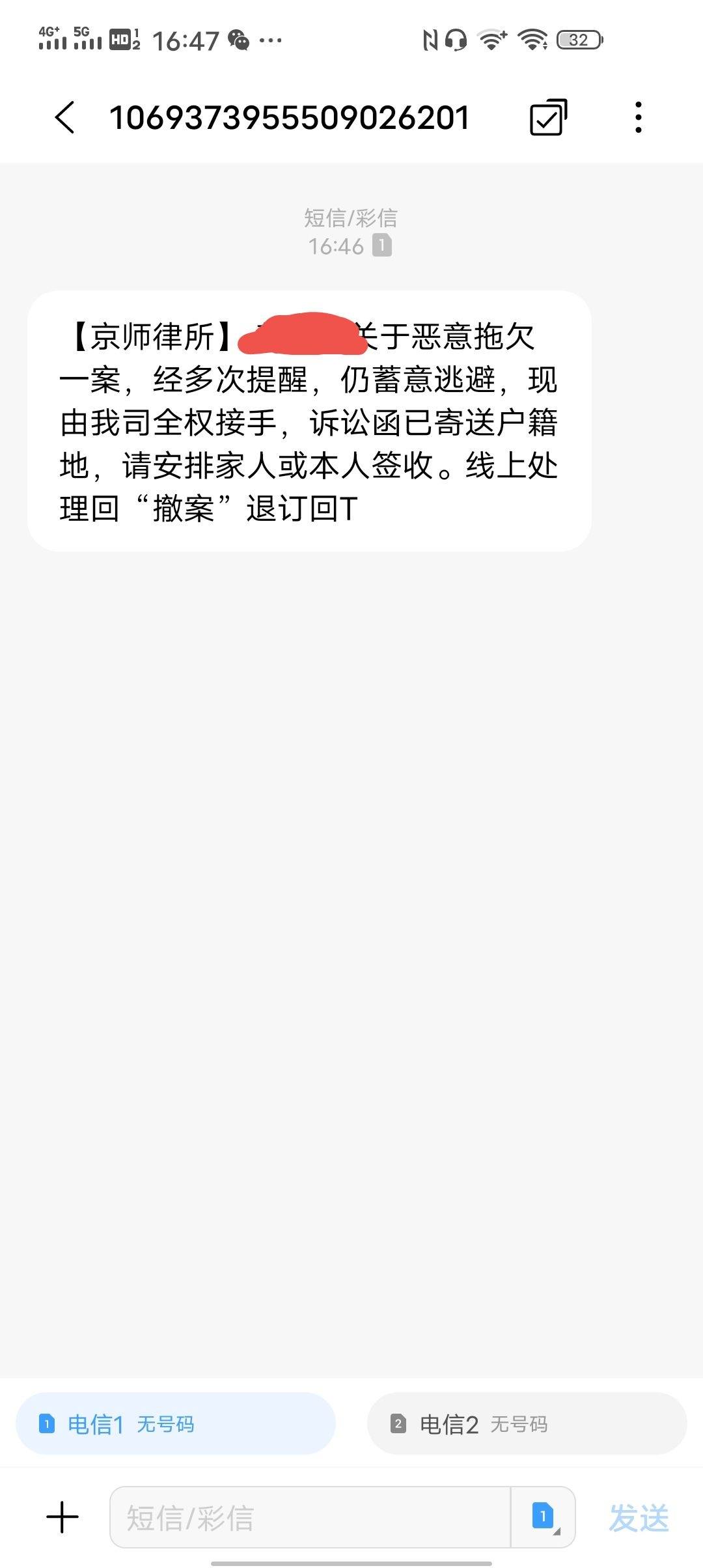
Task: Tap 发送 to send the message
Action: point(639,1518)
